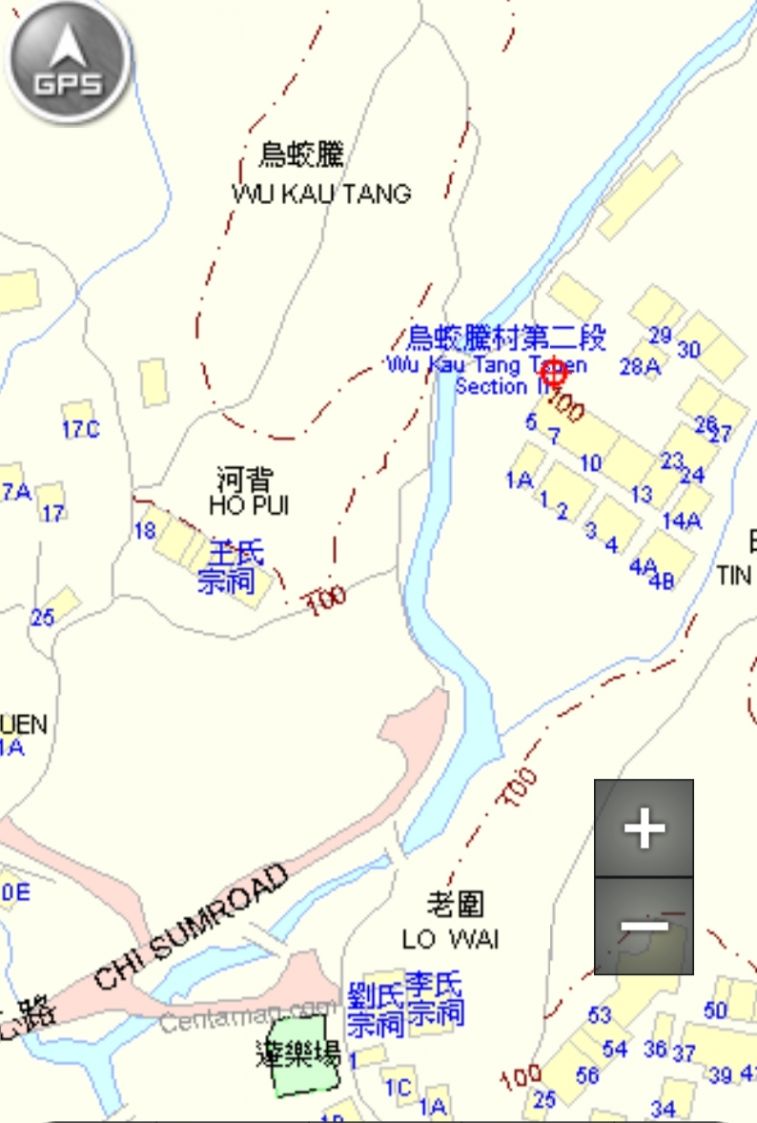The height and width of the screenshot is (1123, 757).
Task: Zoom out with the minus button
Action: point(644,927)
